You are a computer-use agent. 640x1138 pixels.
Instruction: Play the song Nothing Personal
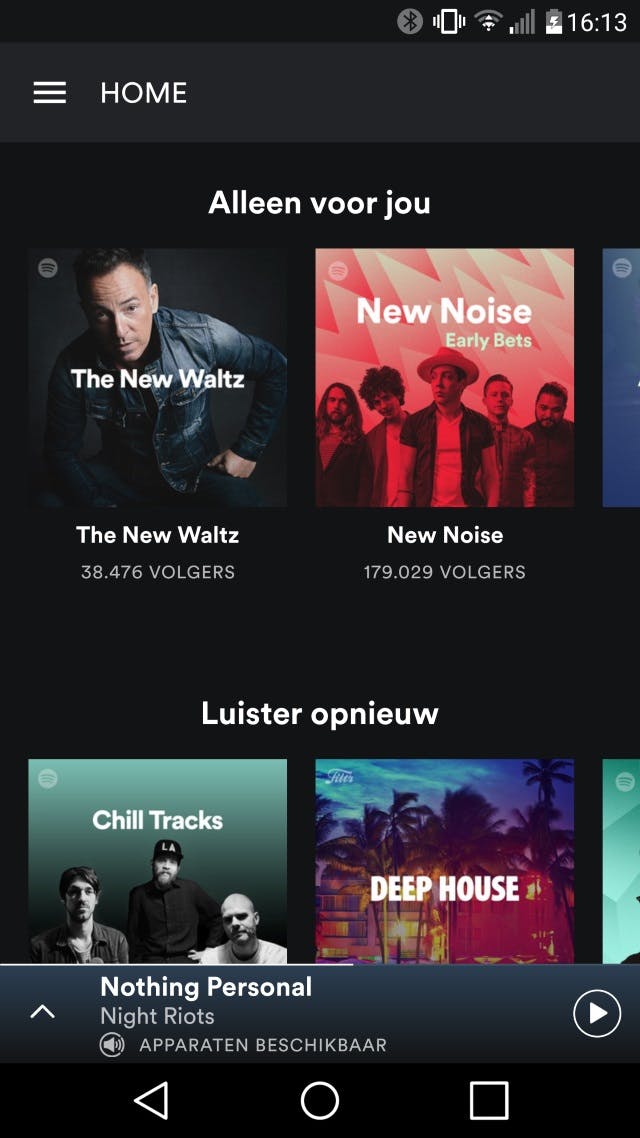click(597, 1013)
